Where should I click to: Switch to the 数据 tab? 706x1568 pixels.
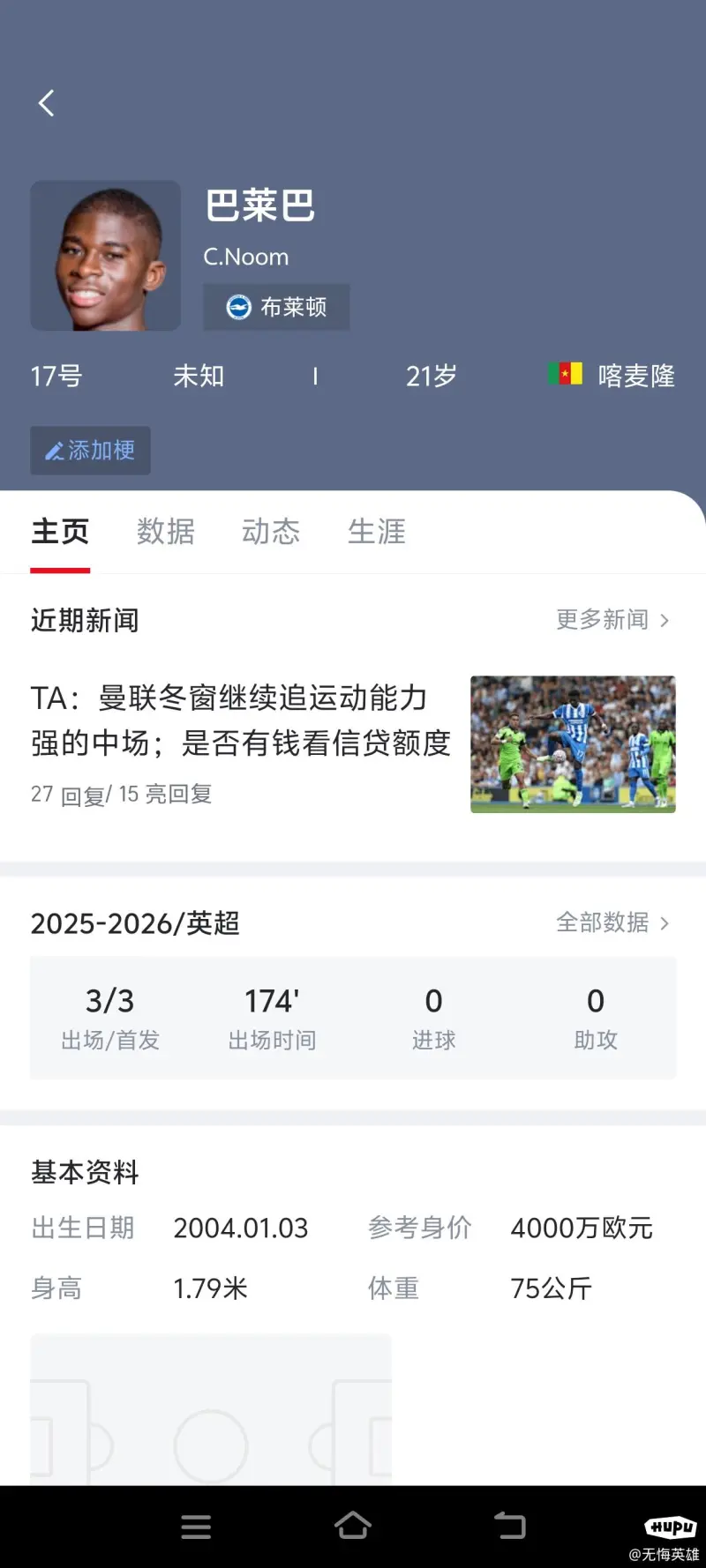[x=166, y=532]
